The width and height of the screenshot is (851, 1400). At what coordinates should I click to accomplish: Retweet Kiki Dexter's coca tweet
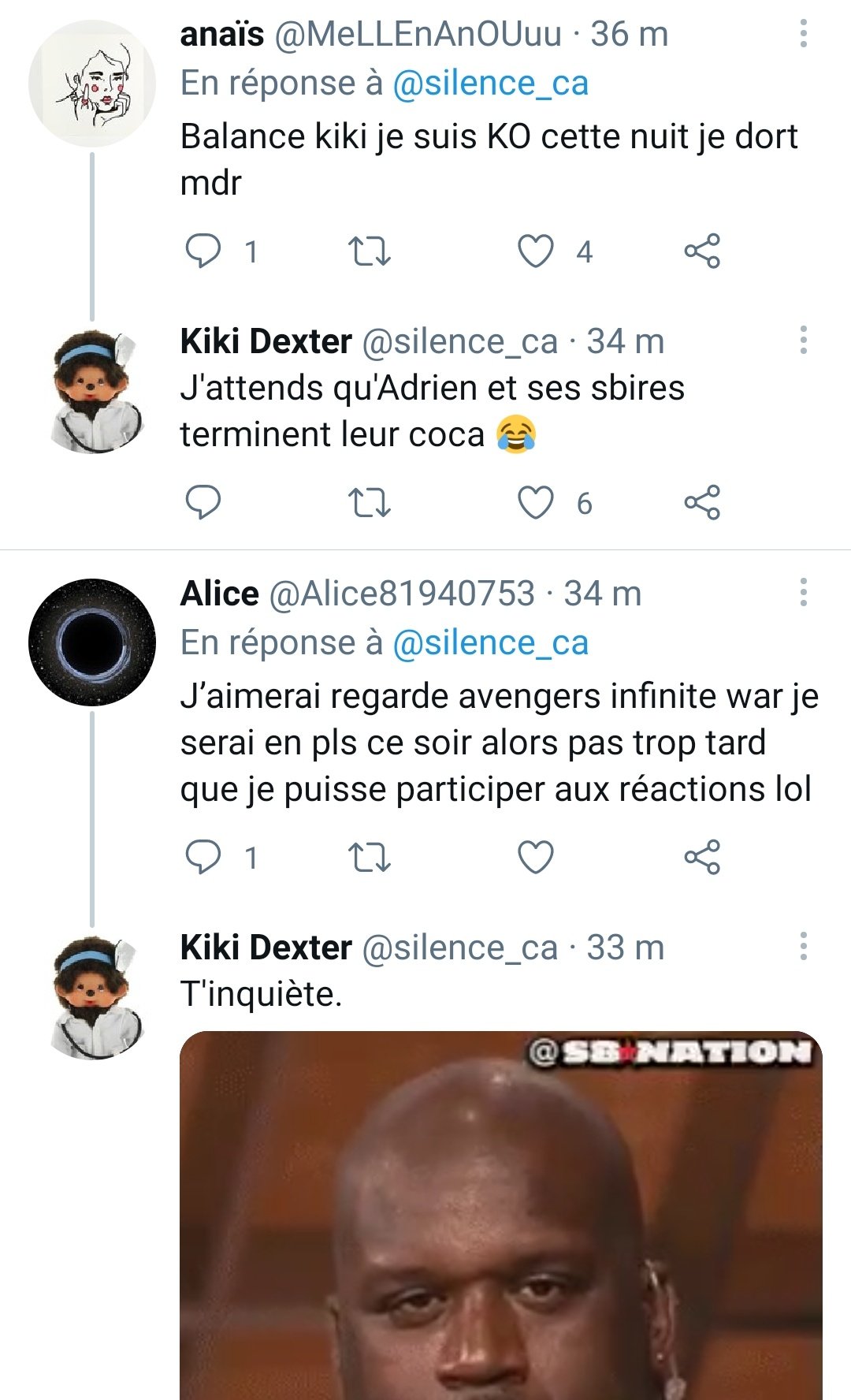pos(369,503)
